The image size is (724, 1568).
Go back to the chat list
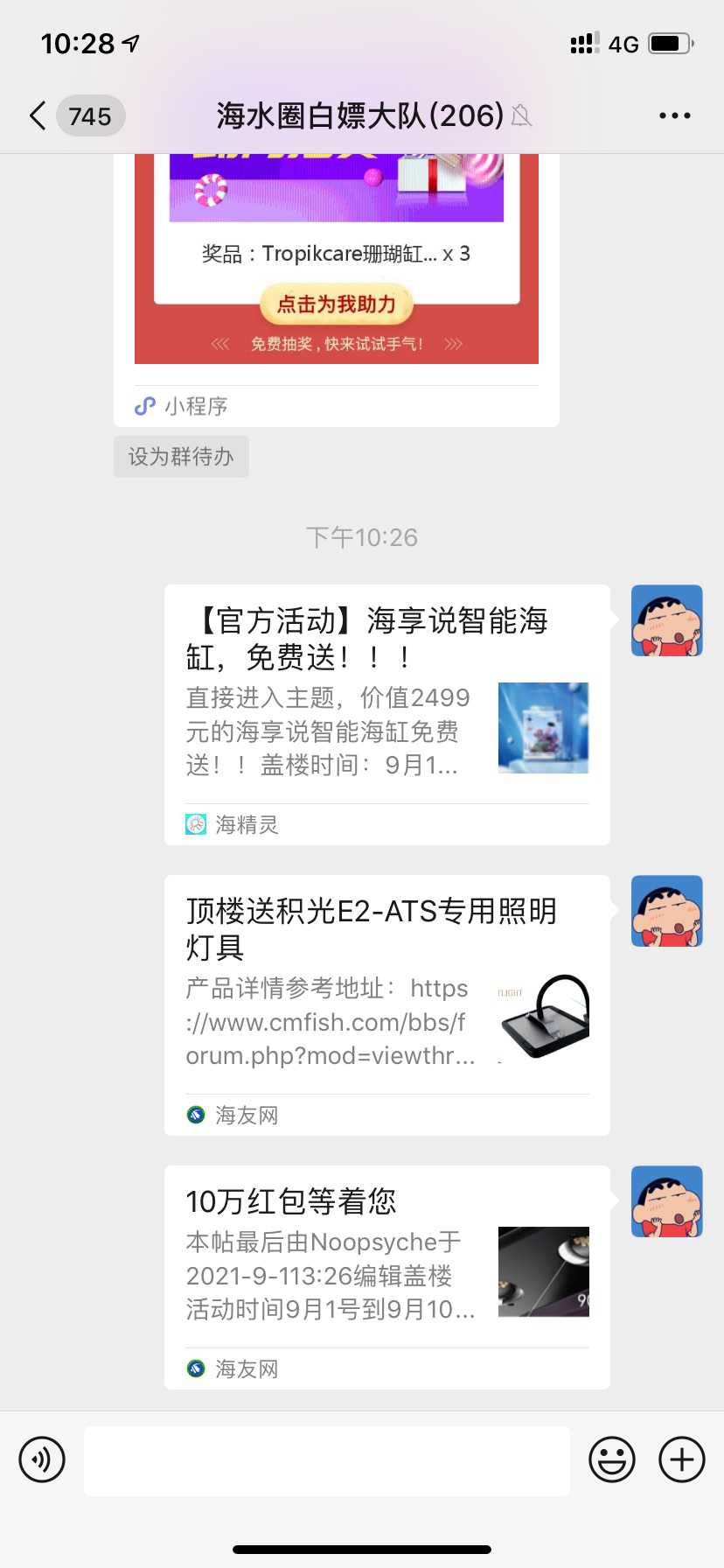38,115
